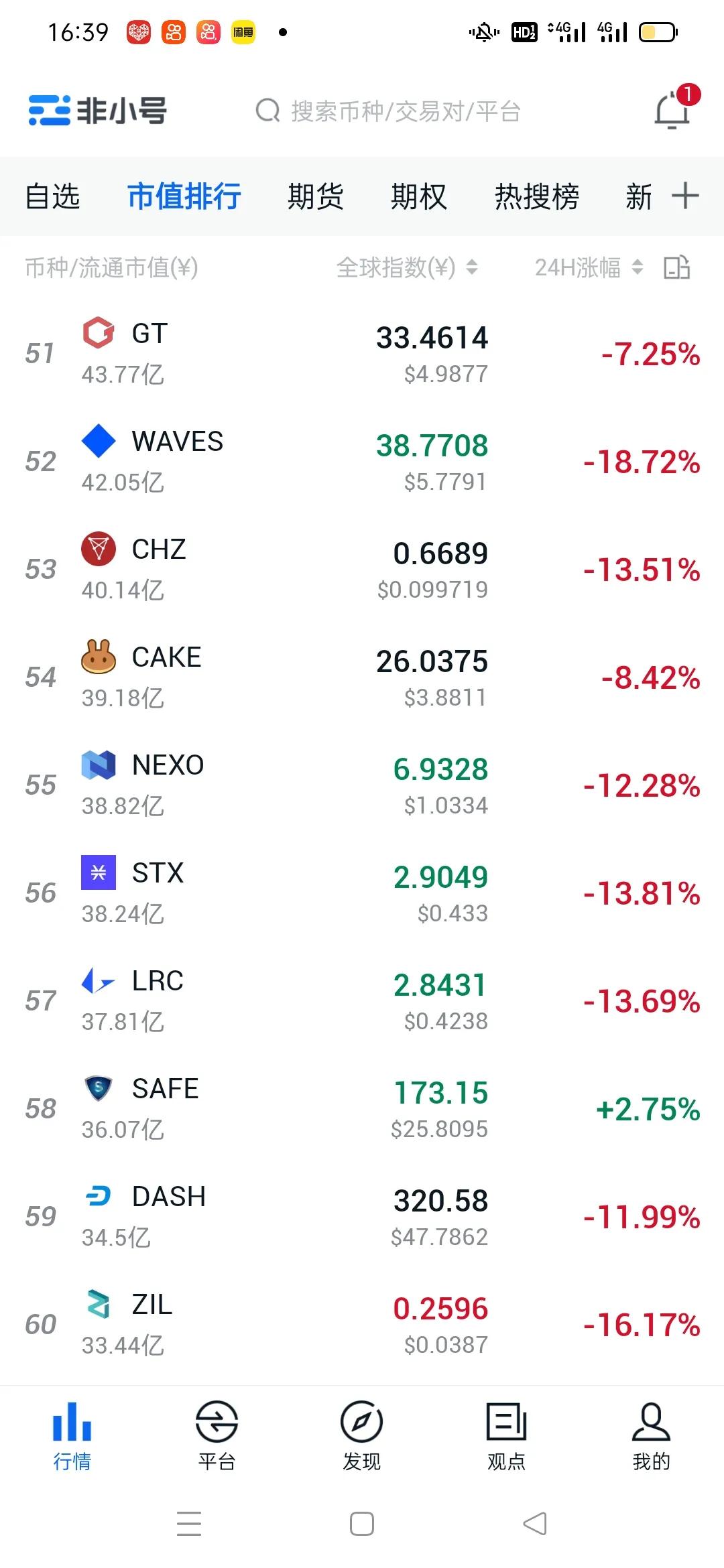The image size is (724, 1568).
Task: Toggle sort order on 24H涨幅 column
Action: [639, 268]
